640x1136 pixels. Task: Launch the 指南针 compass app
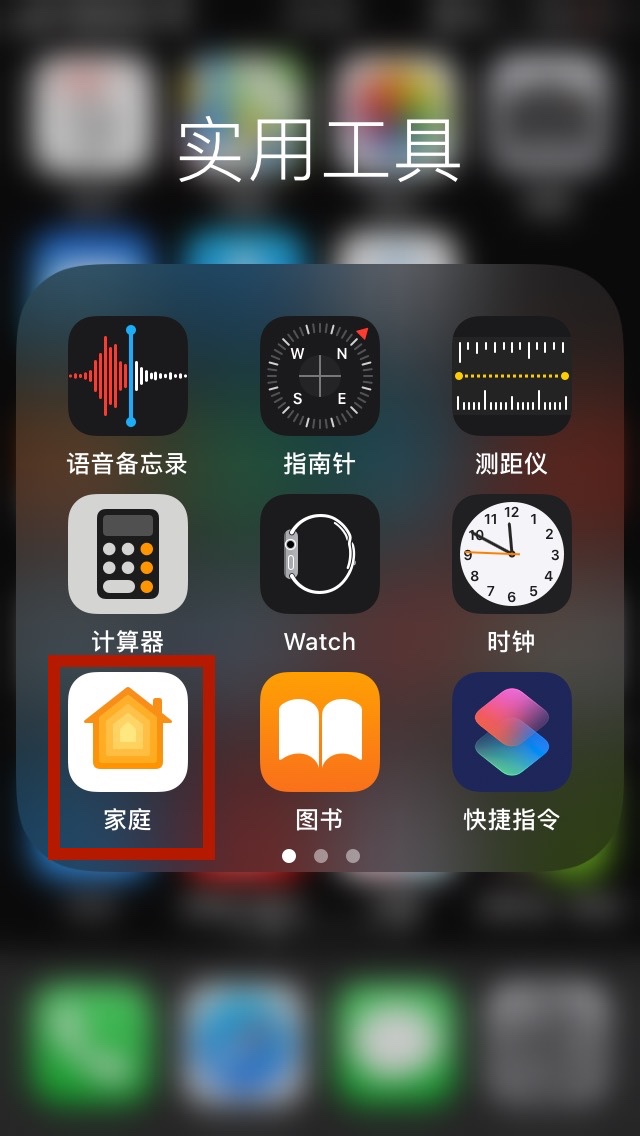(320, 376)
